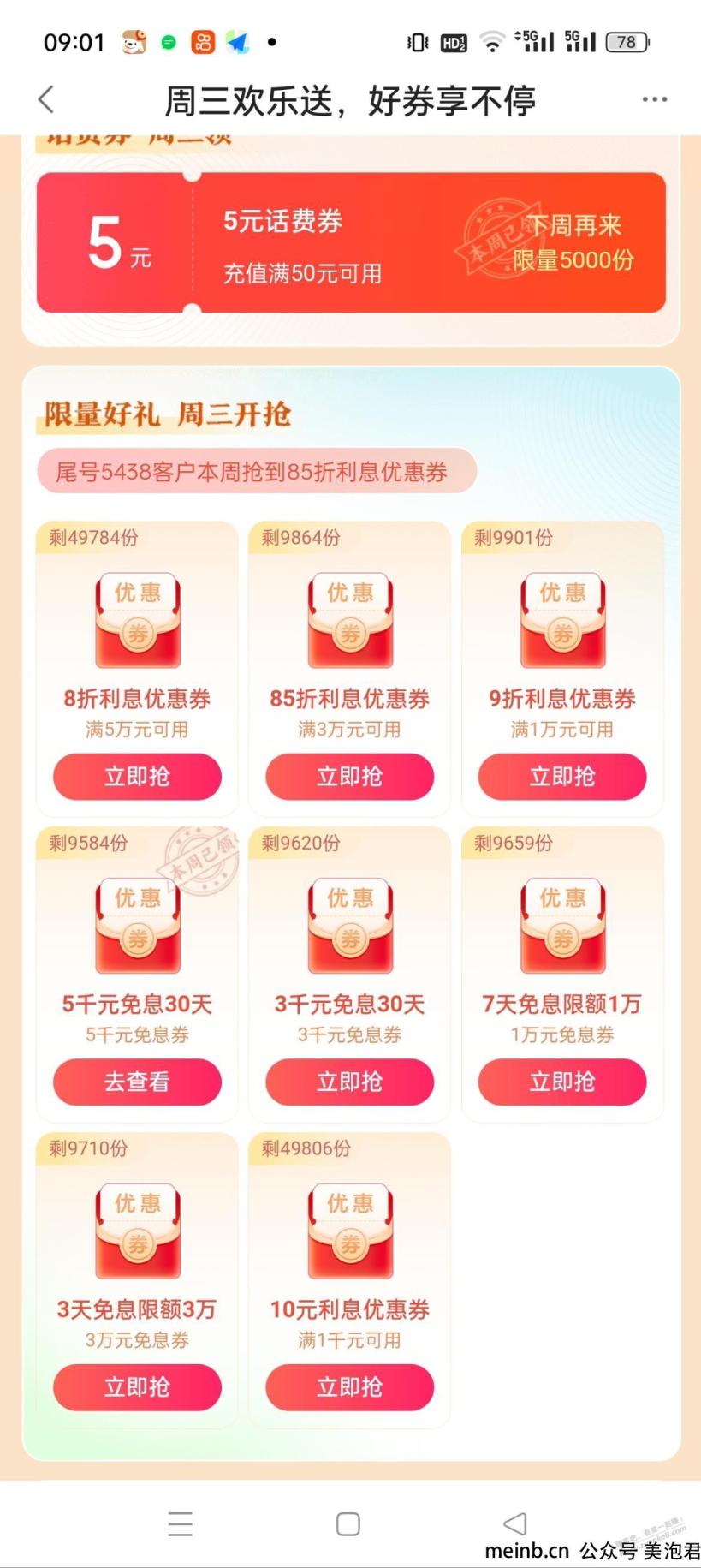Image resolution: width=701 pixels, height=1568 pixels.
Task: Claim the 85折利息优惠券 via 立即抢
Action: pos(349,777)
